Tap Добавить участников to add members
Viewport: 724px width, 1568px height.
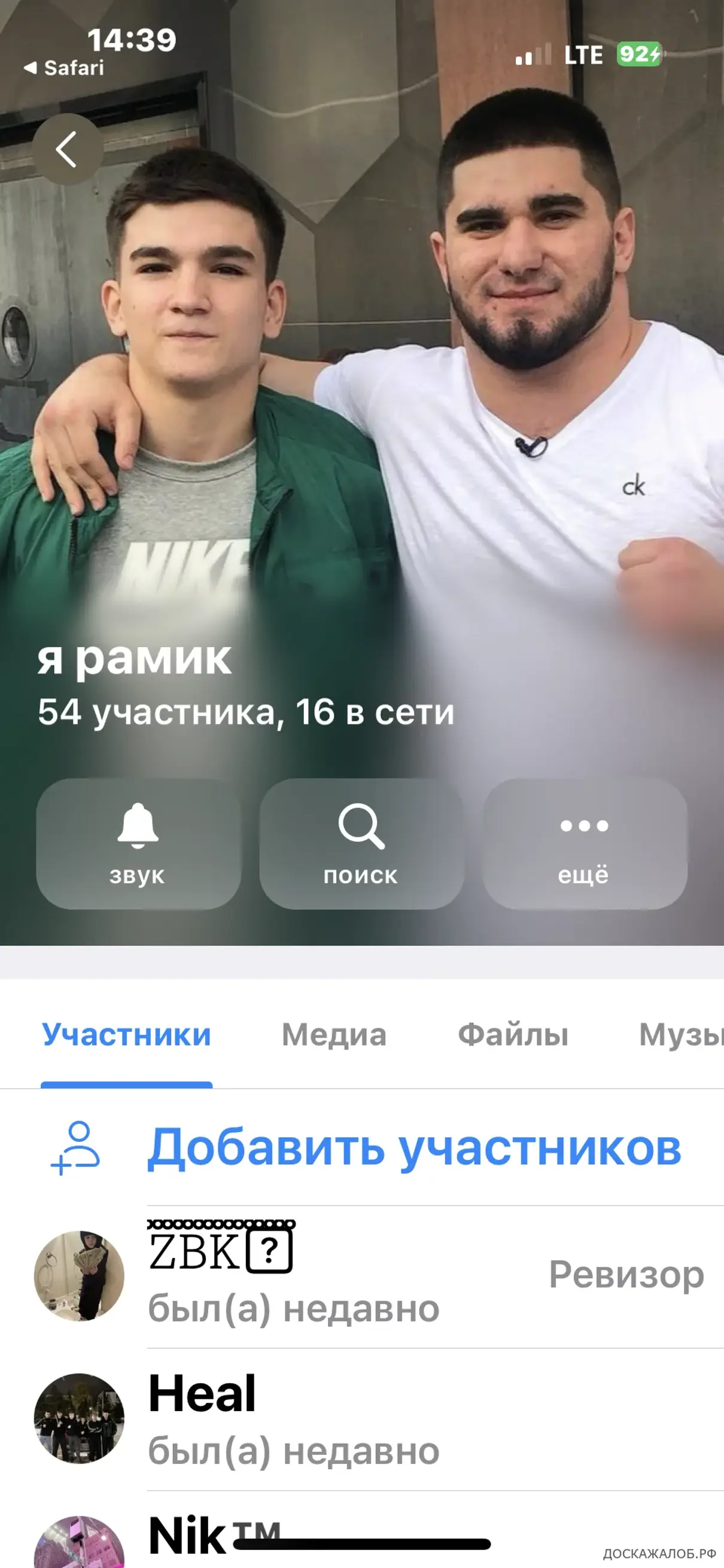click(x=413, y=1148)
